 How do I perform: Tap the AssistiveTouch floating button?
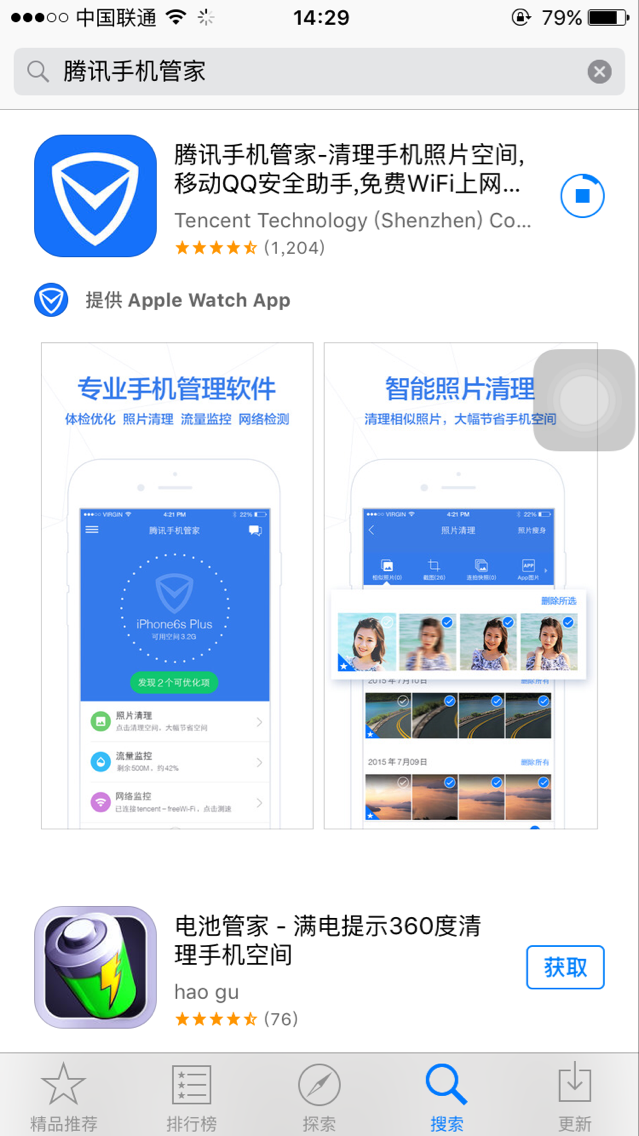(584, 400)
